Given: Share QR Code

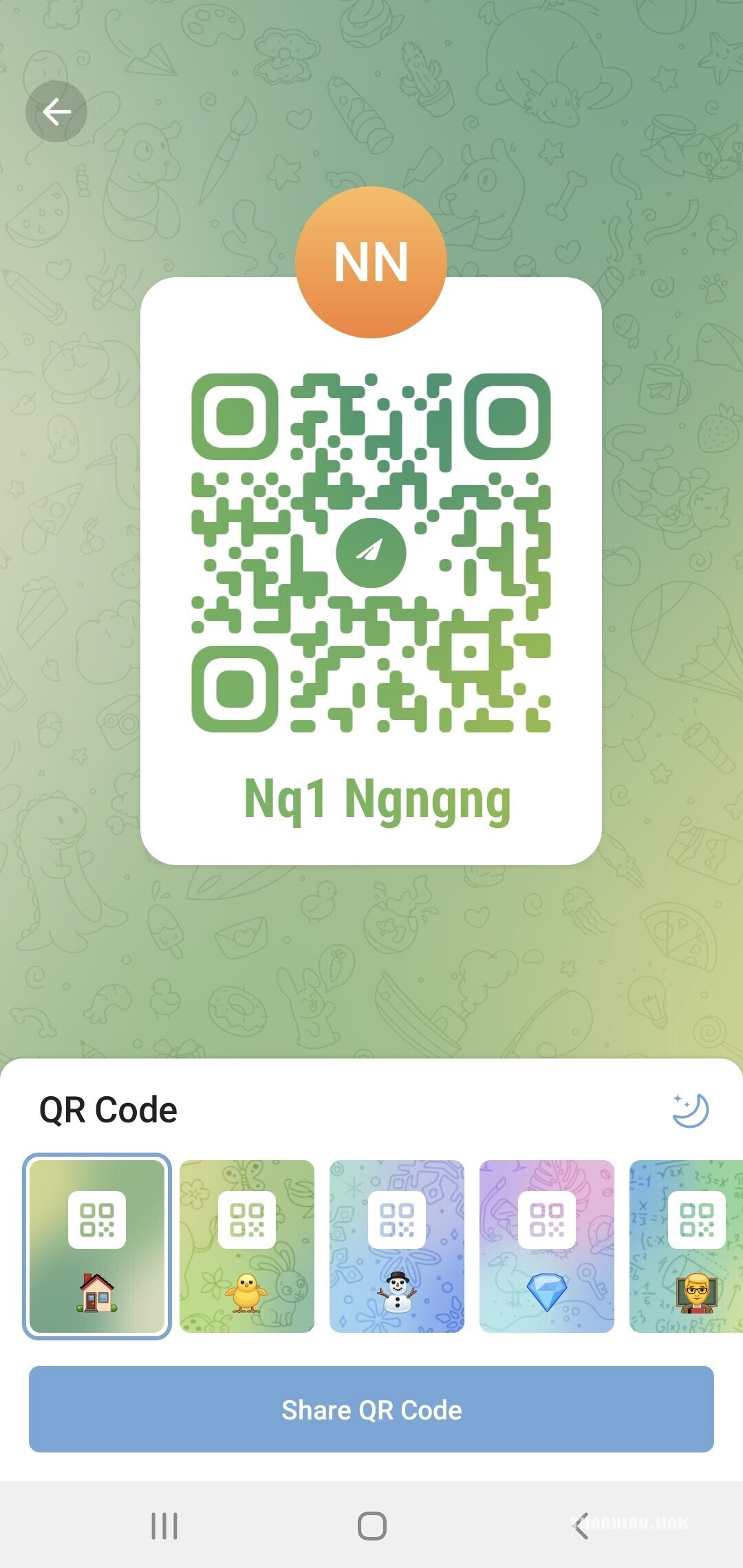Looking at the screenshot, I should tap(371, 1409).
